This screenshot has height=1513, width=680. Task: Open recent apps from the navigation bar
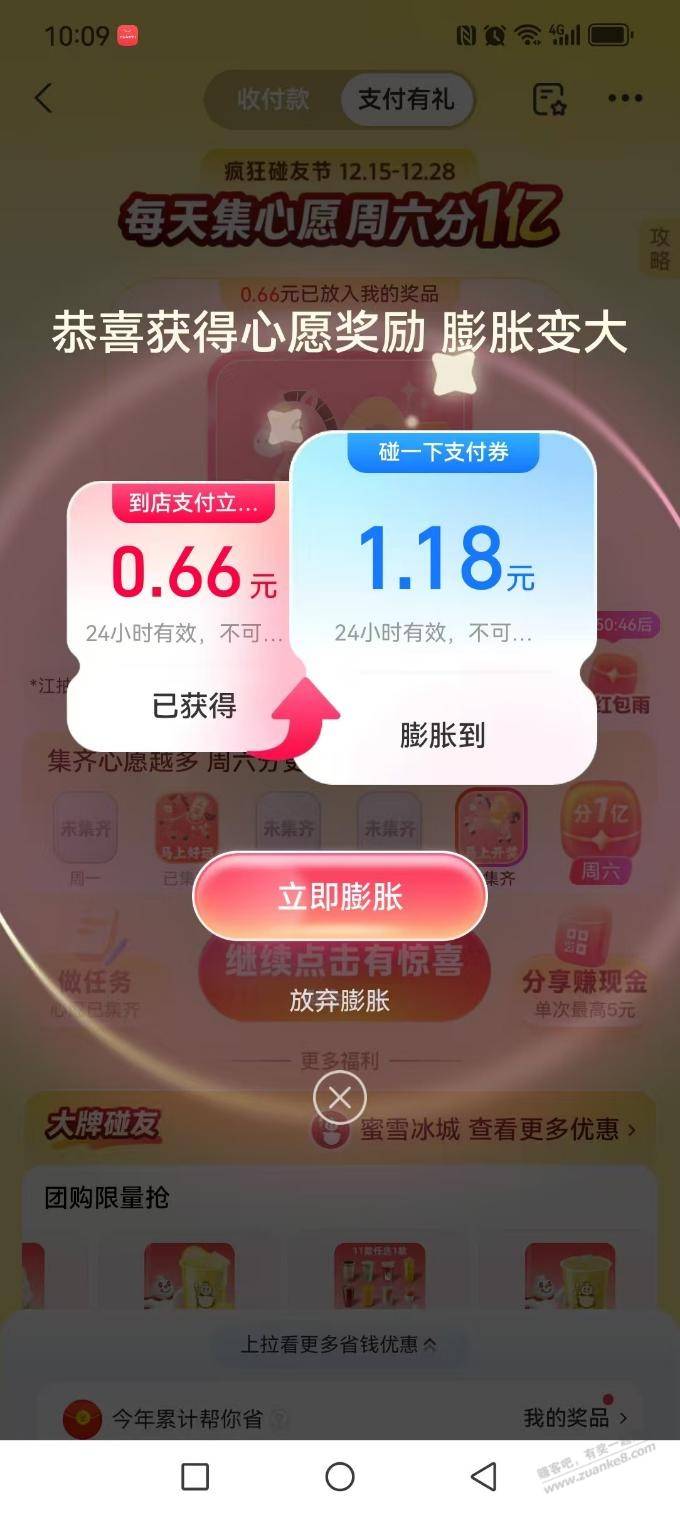point(195,1476)
